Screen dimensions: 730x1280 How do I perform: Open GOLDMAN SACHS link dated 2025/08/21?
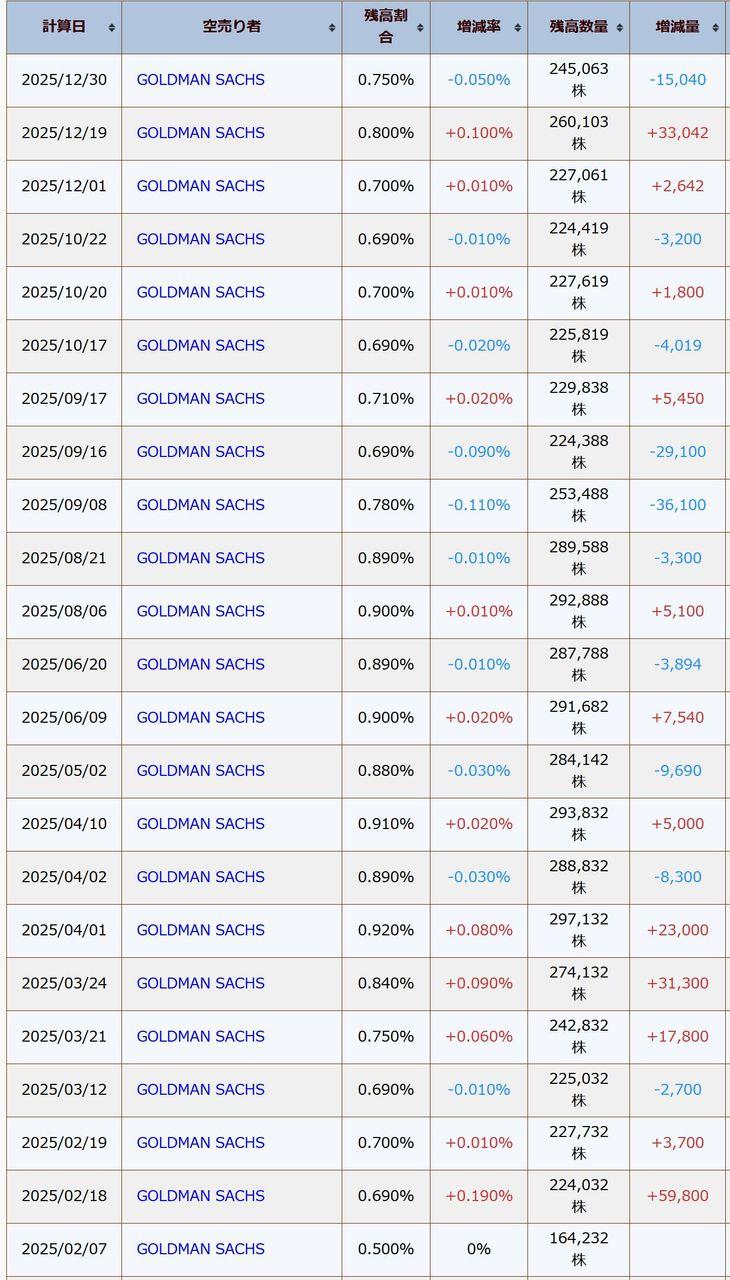point(201,558)
